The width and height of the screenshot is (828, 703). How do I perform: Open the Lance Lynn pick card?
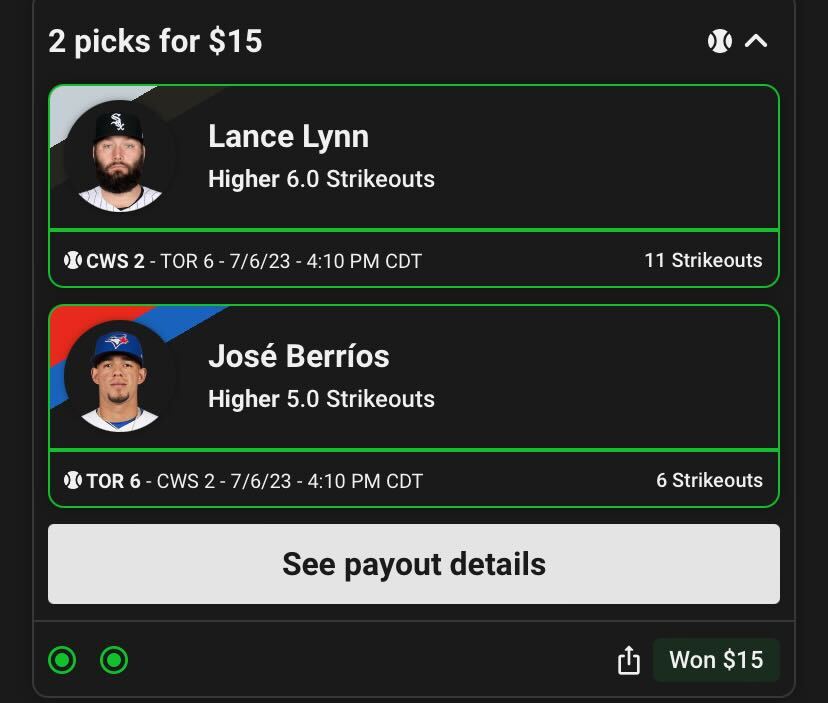click(413, 158)
